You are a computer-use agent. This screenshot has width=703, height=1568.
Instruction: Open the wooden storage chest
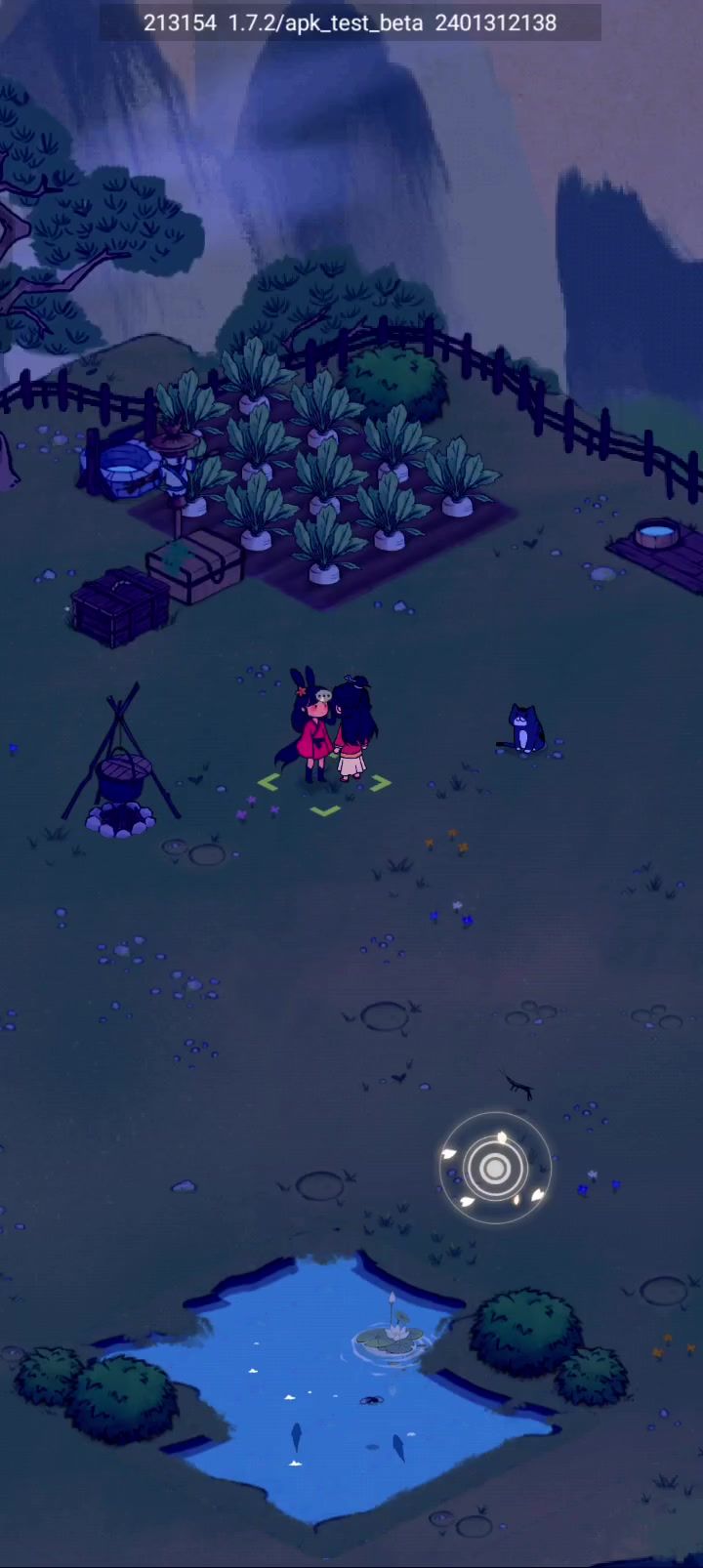point(195,566)
